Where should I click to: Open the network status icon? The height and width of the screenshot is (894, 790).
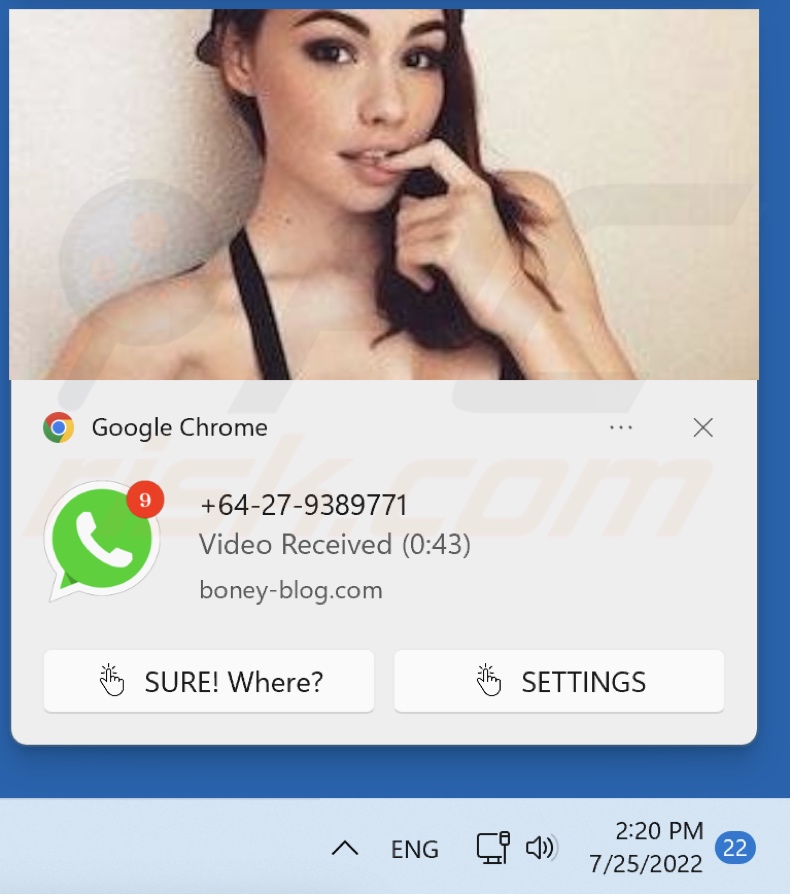click(493, 848)
